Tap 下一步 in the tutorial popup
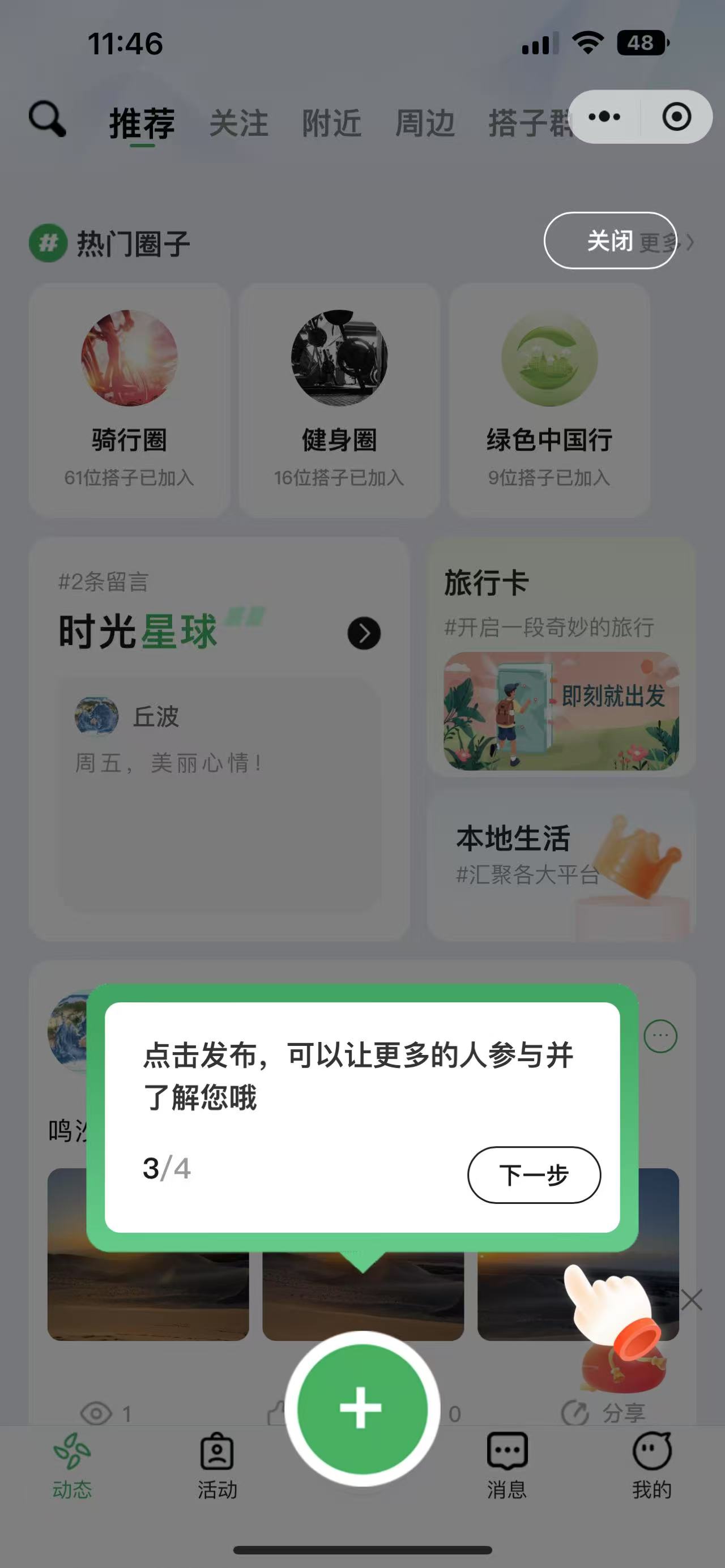 pyautogui.click(x=534, y=1175)
